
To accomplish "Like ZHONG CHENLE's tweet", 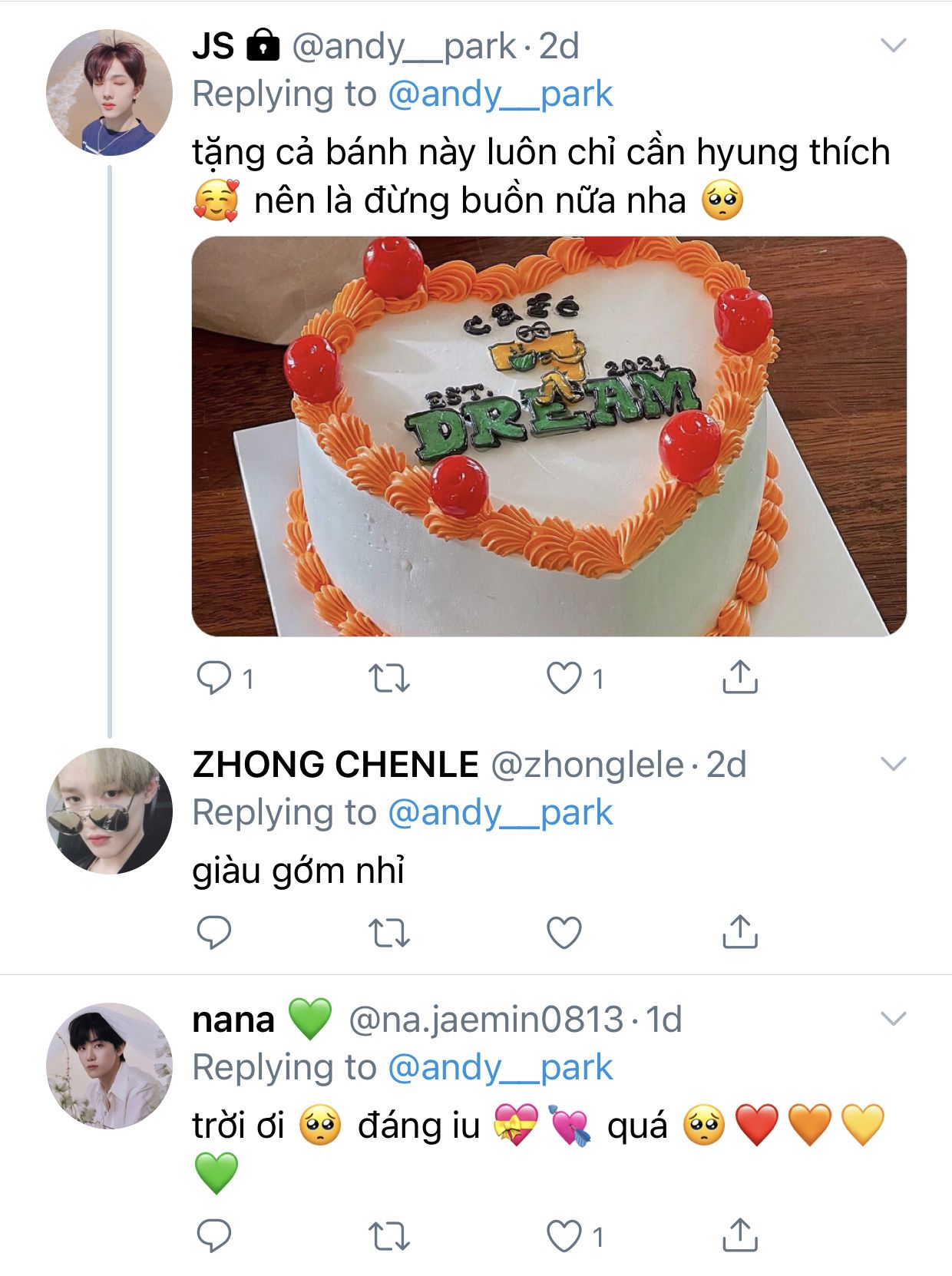I will [564, 932].
